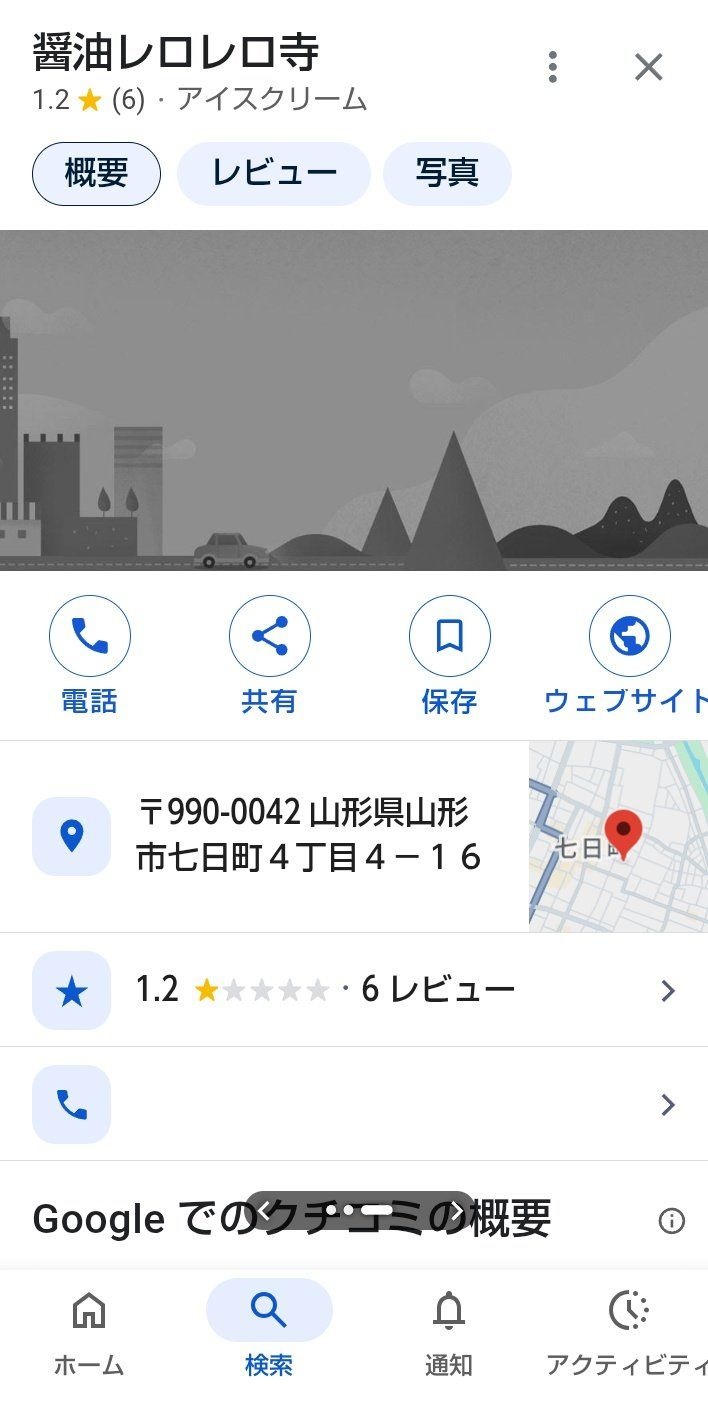This screenshot has width=708, height=1401.
Task: Open the address row 〒990-0042
Action: [300, 836]
